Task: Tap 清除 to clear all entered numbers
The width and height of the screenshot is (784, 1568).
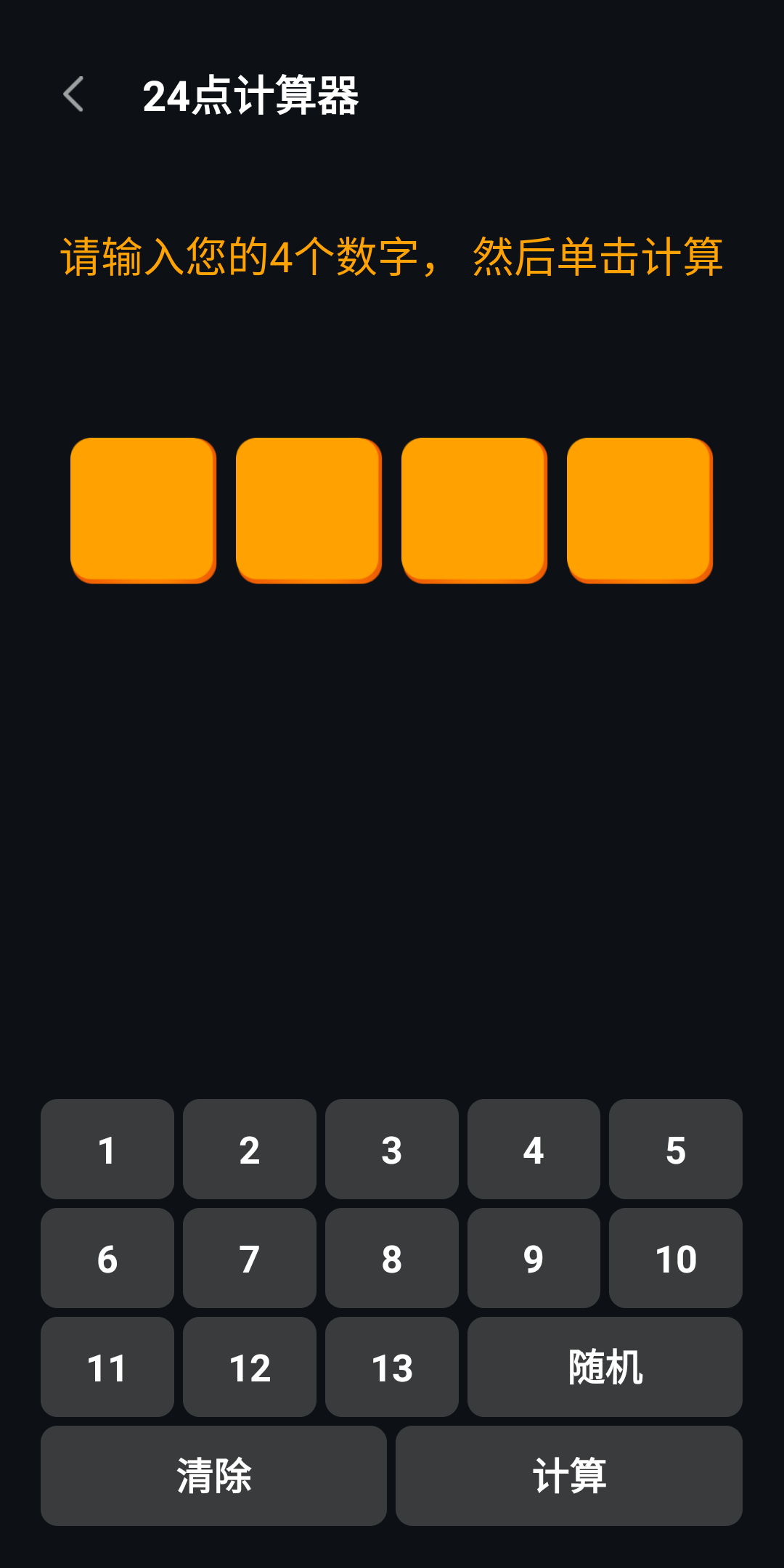Action: tap(213, 1477)
